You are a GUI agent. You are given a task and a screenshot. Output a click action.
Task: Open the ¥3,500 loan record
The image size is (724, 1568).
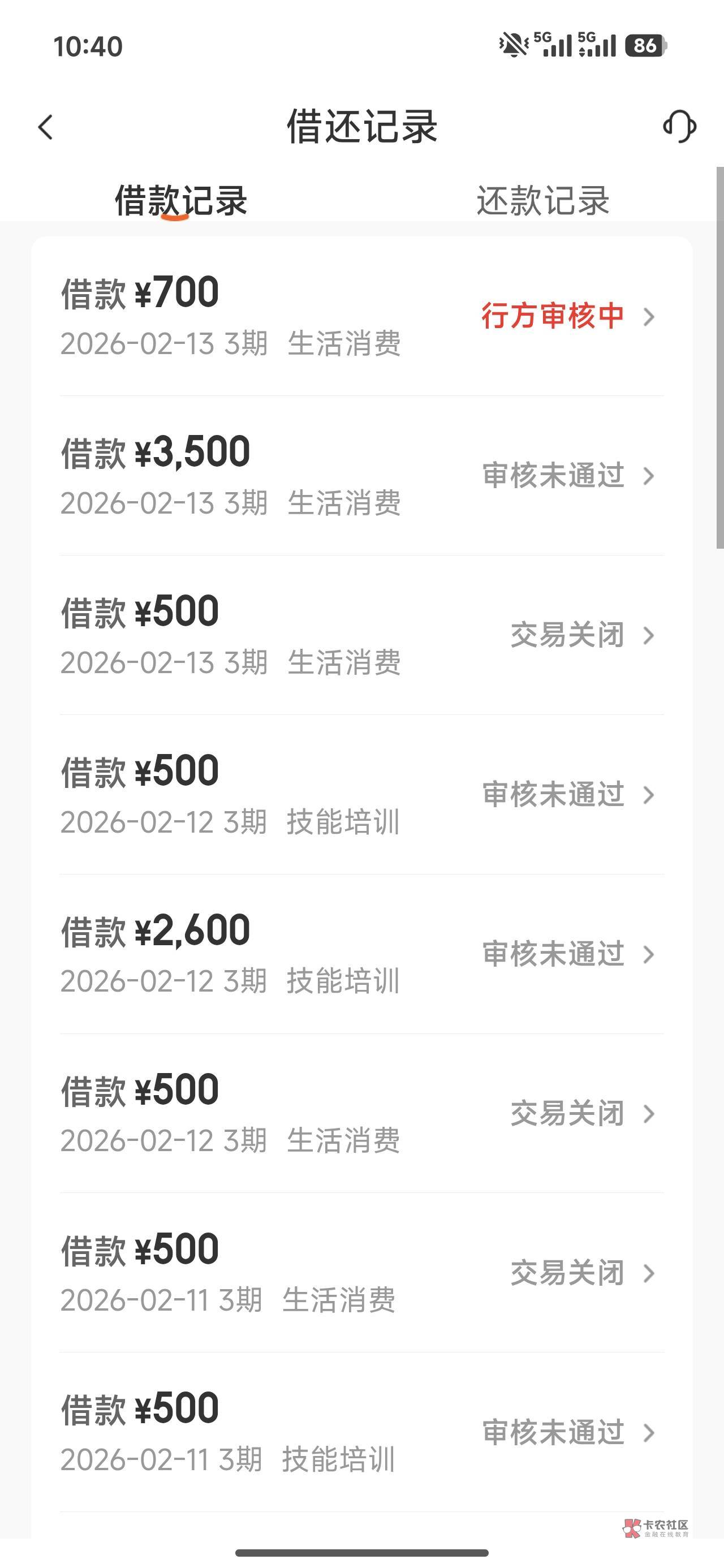361,476
